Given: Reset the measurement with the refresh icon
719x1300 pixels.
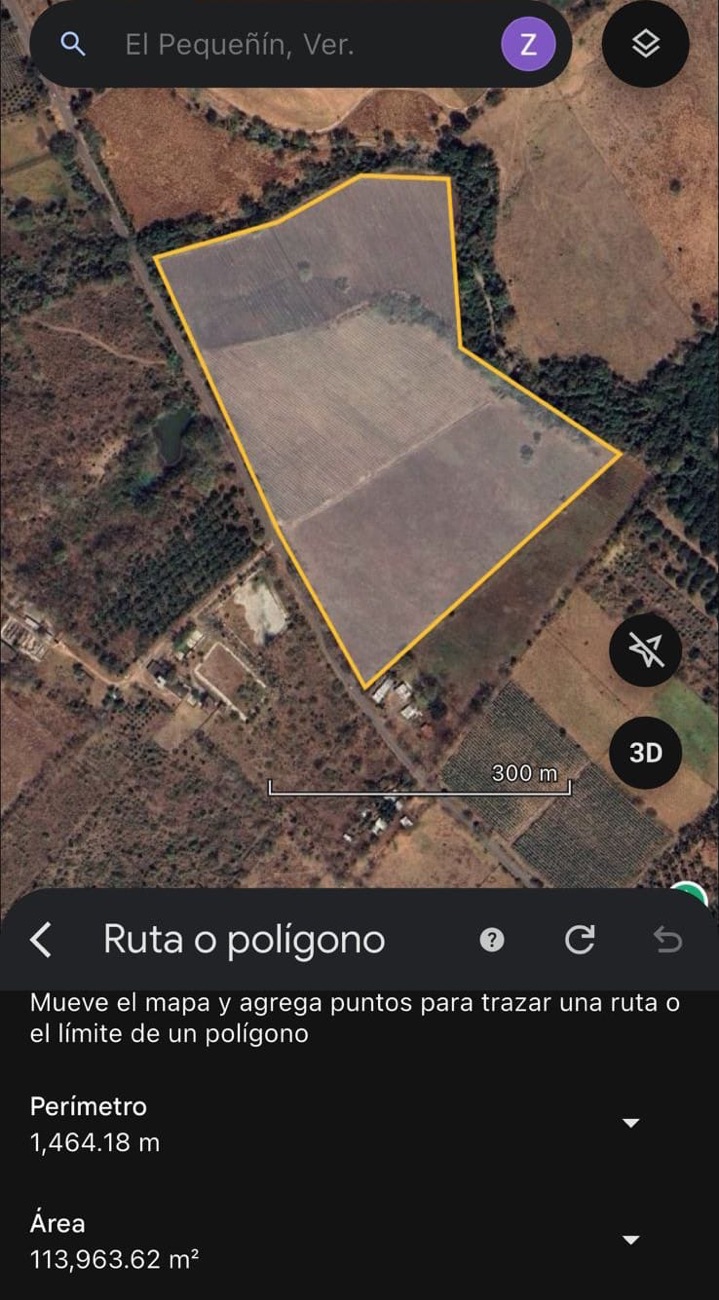Looking at the screenshot, I should coord(580,940).
